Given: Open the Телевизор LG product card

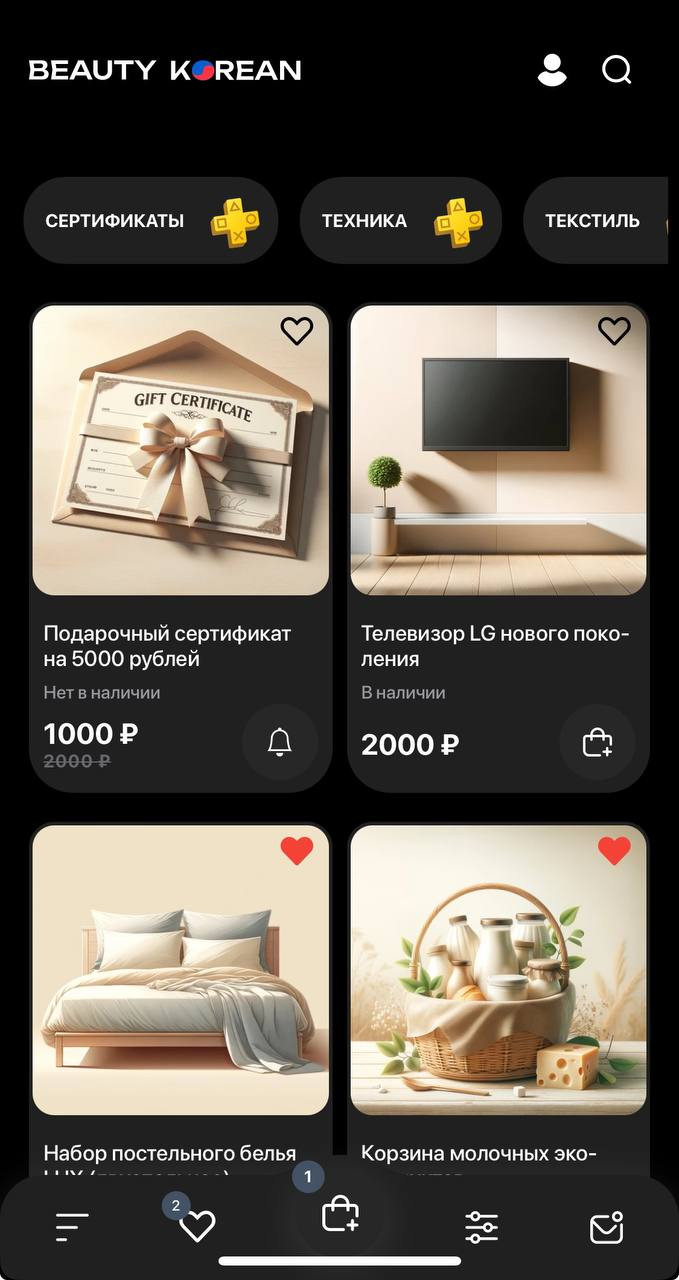Looking at the screenshot, I should pos(498,548).
